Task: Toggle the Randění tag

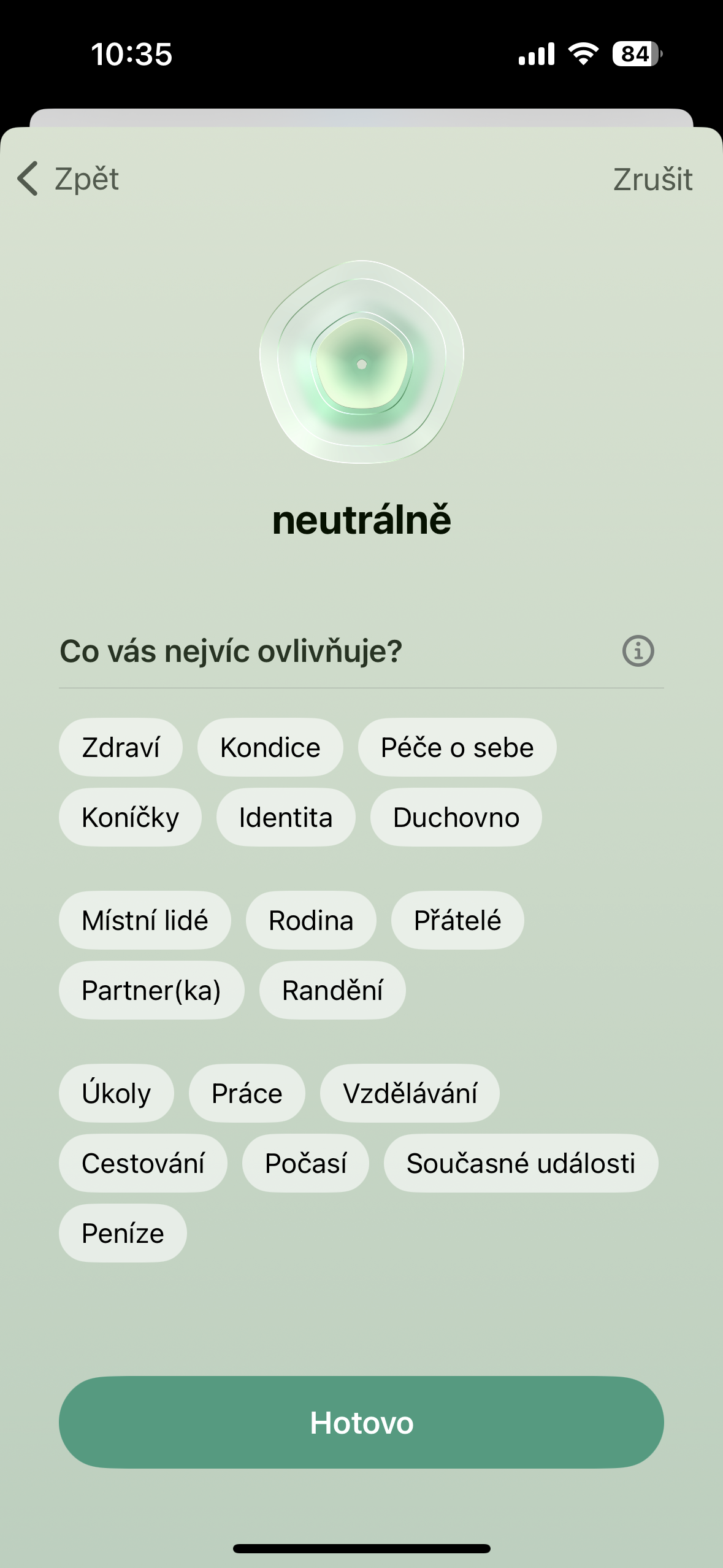Action: click(x=332, y=990)
